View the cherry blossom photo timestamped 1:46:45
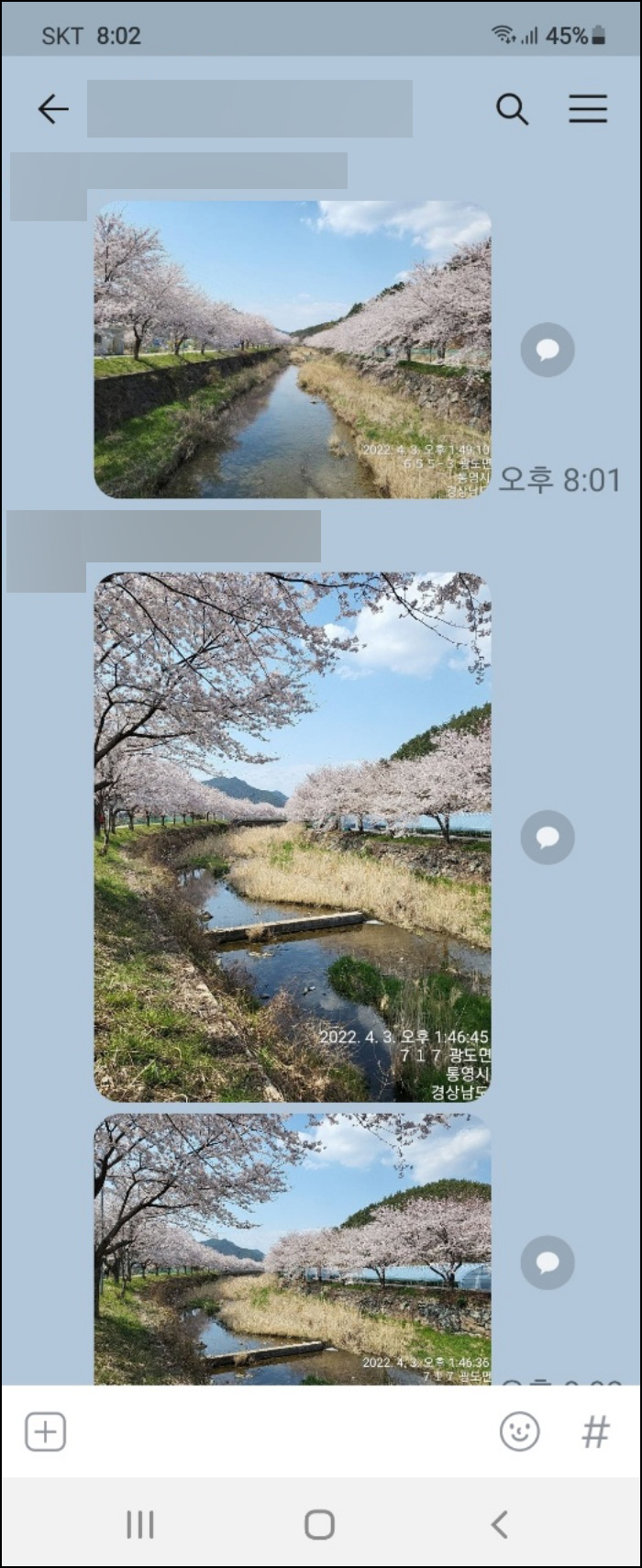The image size is (642, 1568). (293, 836)
